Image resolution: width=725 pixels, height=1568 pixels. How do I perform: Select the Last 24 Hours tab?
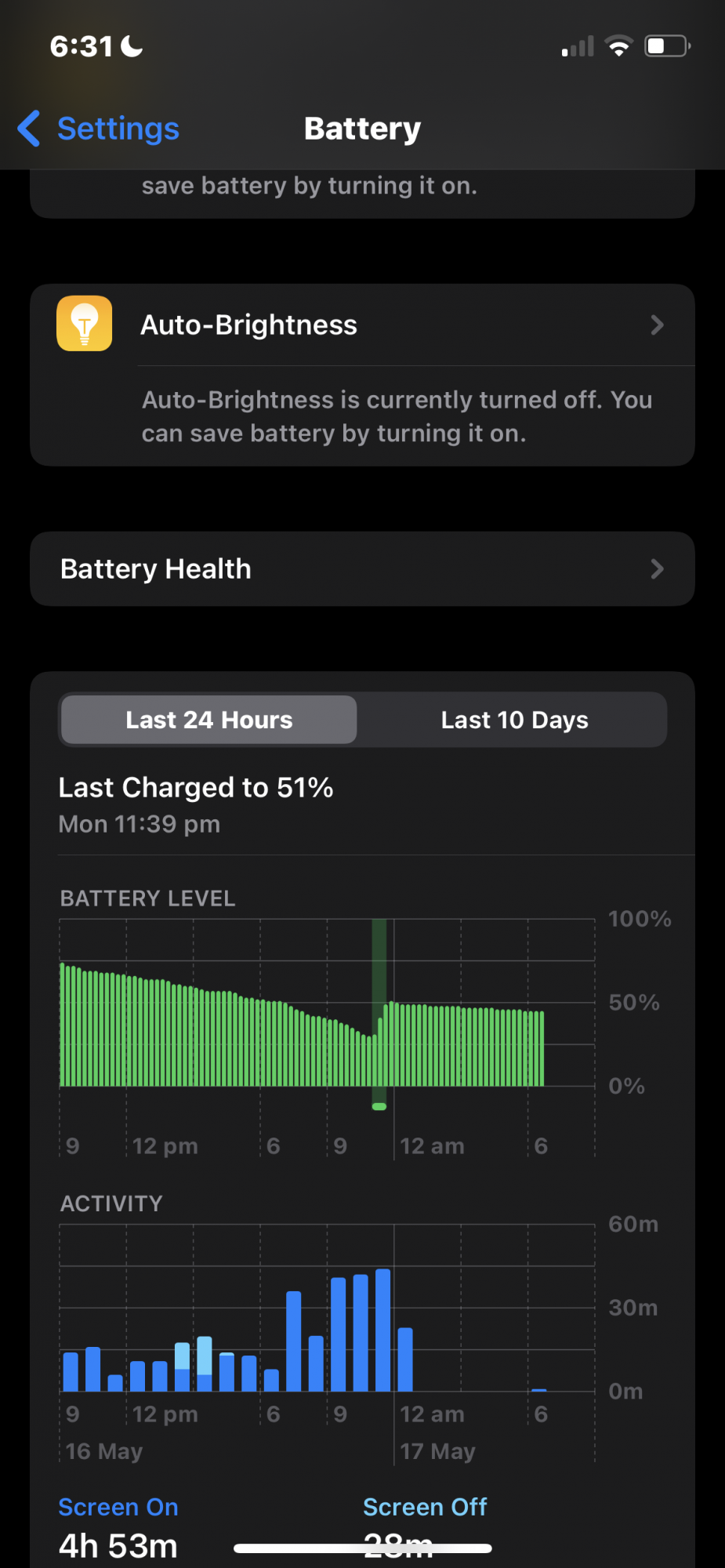pyautogui.click(x=209, y=720)
